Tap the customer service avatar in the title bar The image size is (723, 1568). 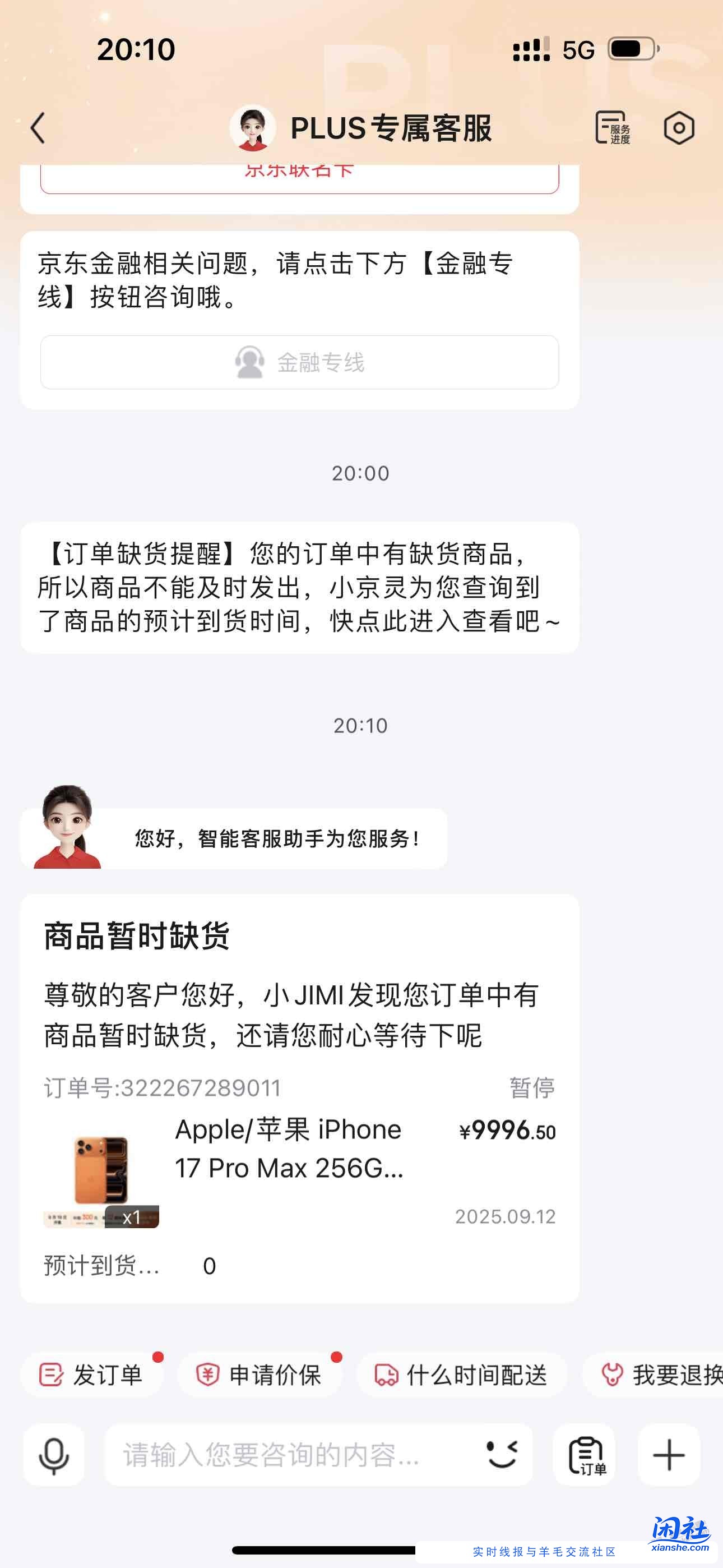tap(254, 128)
